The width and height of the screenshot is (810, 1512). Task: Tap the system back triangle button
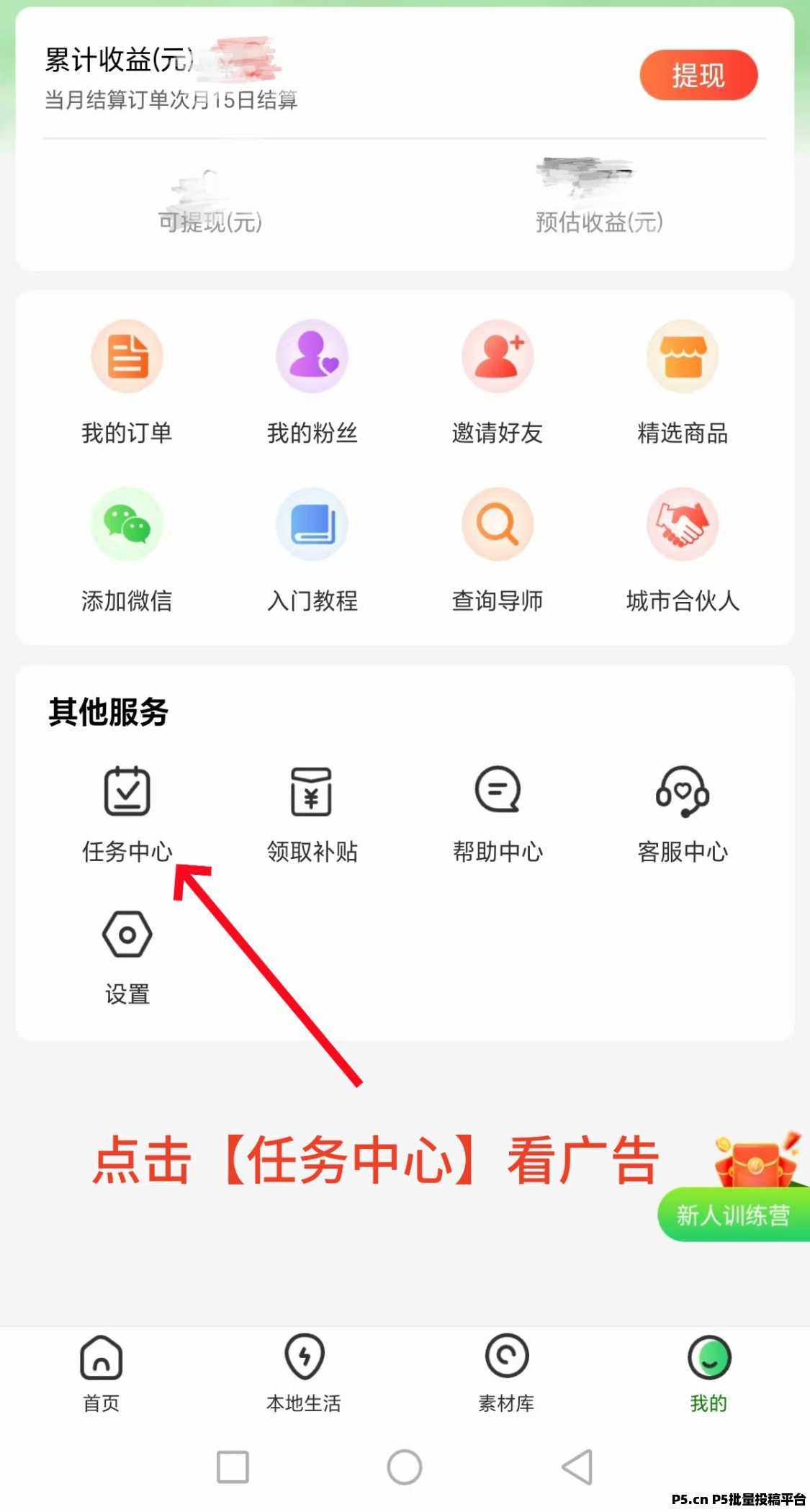(577, 1467)
